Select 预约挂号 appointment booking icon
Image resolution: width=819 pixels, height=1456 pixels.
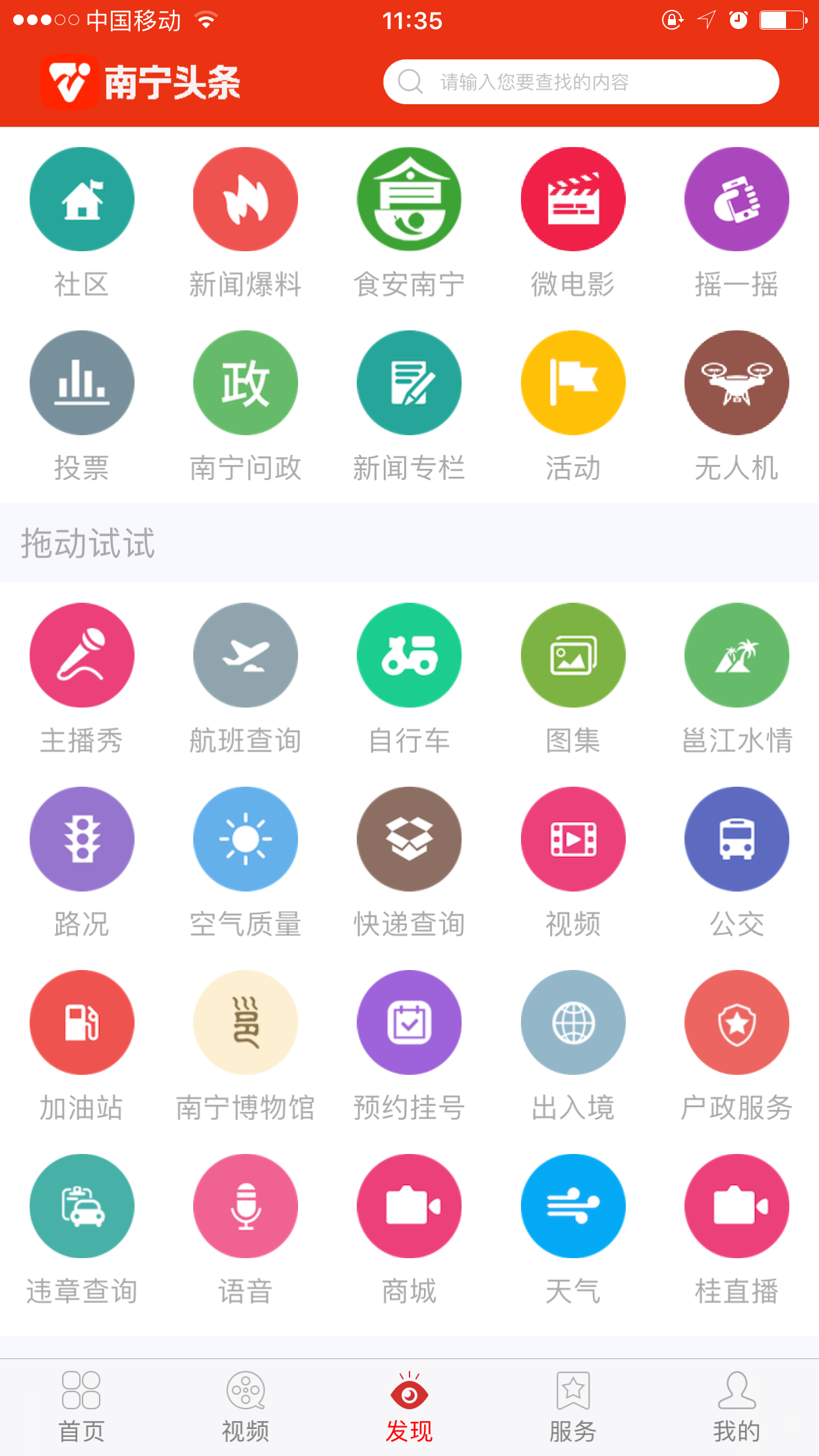point(409,1023)
